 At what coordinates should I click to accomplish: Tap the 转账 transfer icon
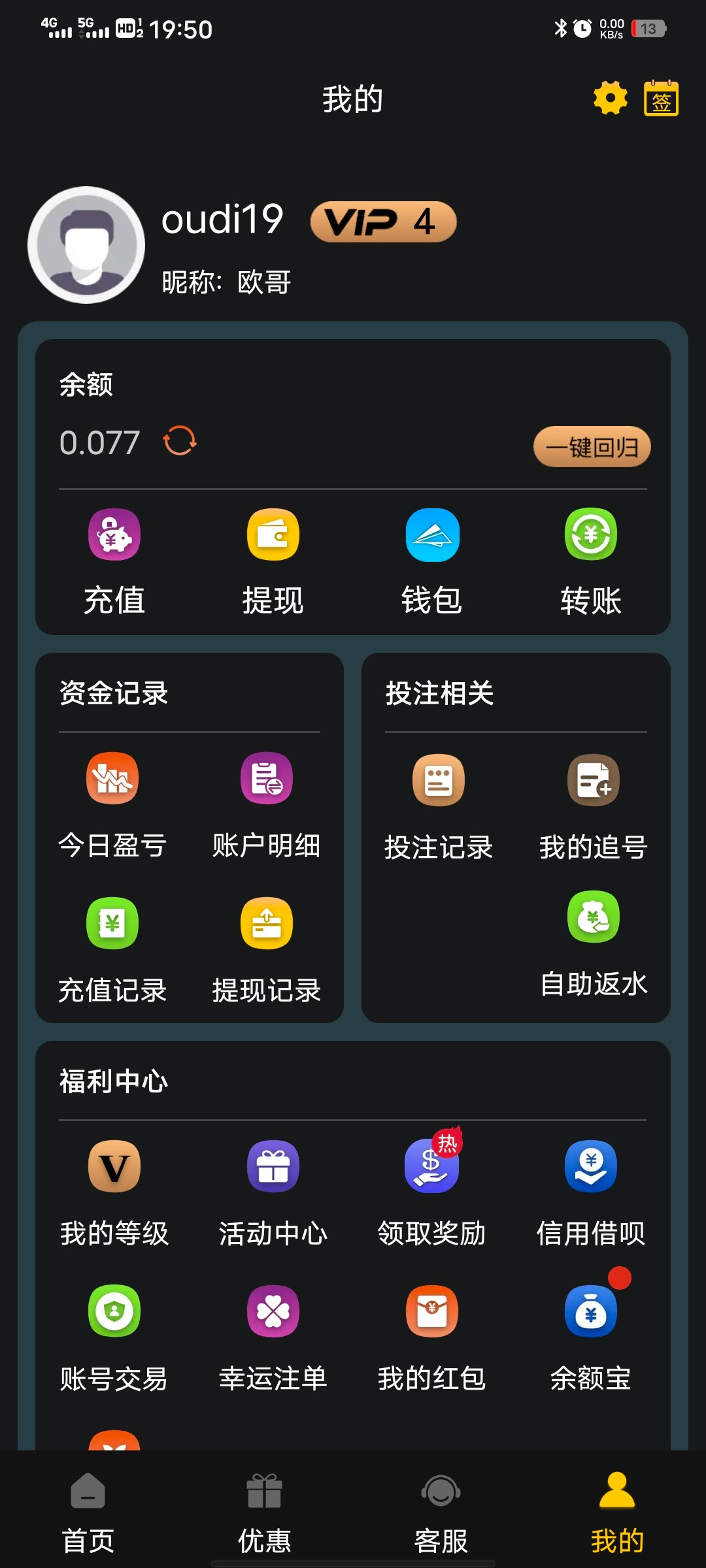click(x=592, y=534)
